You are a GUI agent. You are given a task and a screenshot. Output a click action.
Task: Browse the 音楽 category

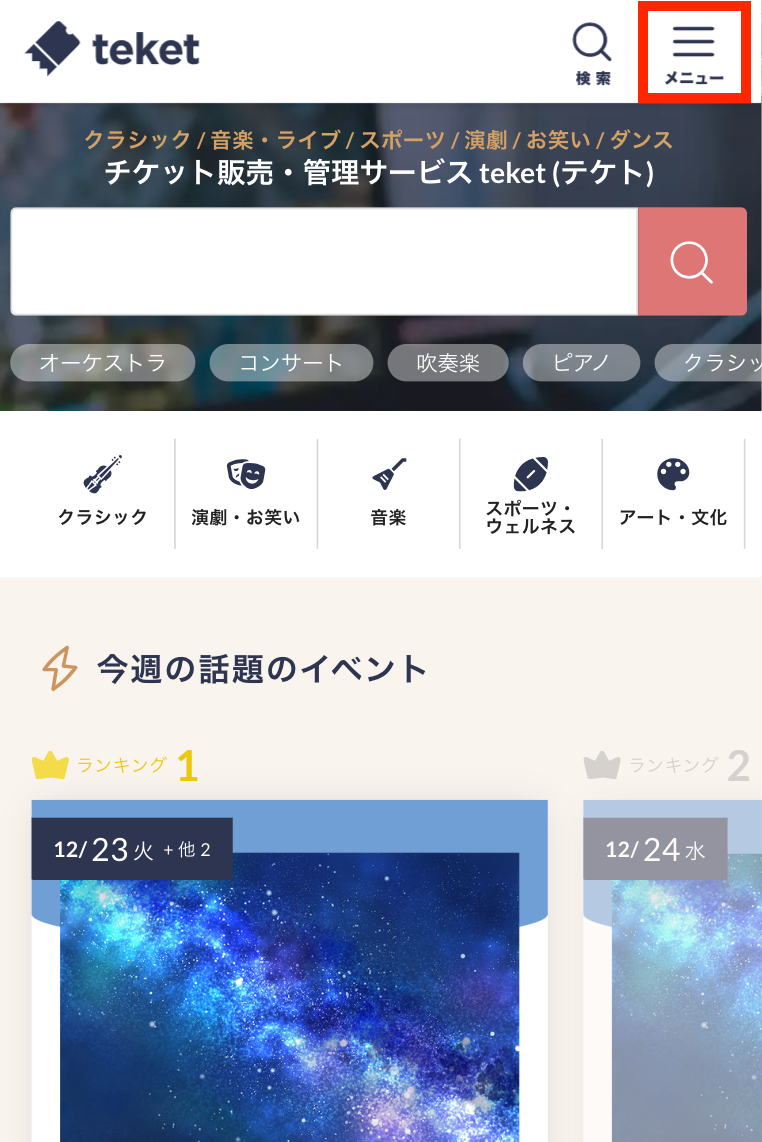[x=388, y=493]
